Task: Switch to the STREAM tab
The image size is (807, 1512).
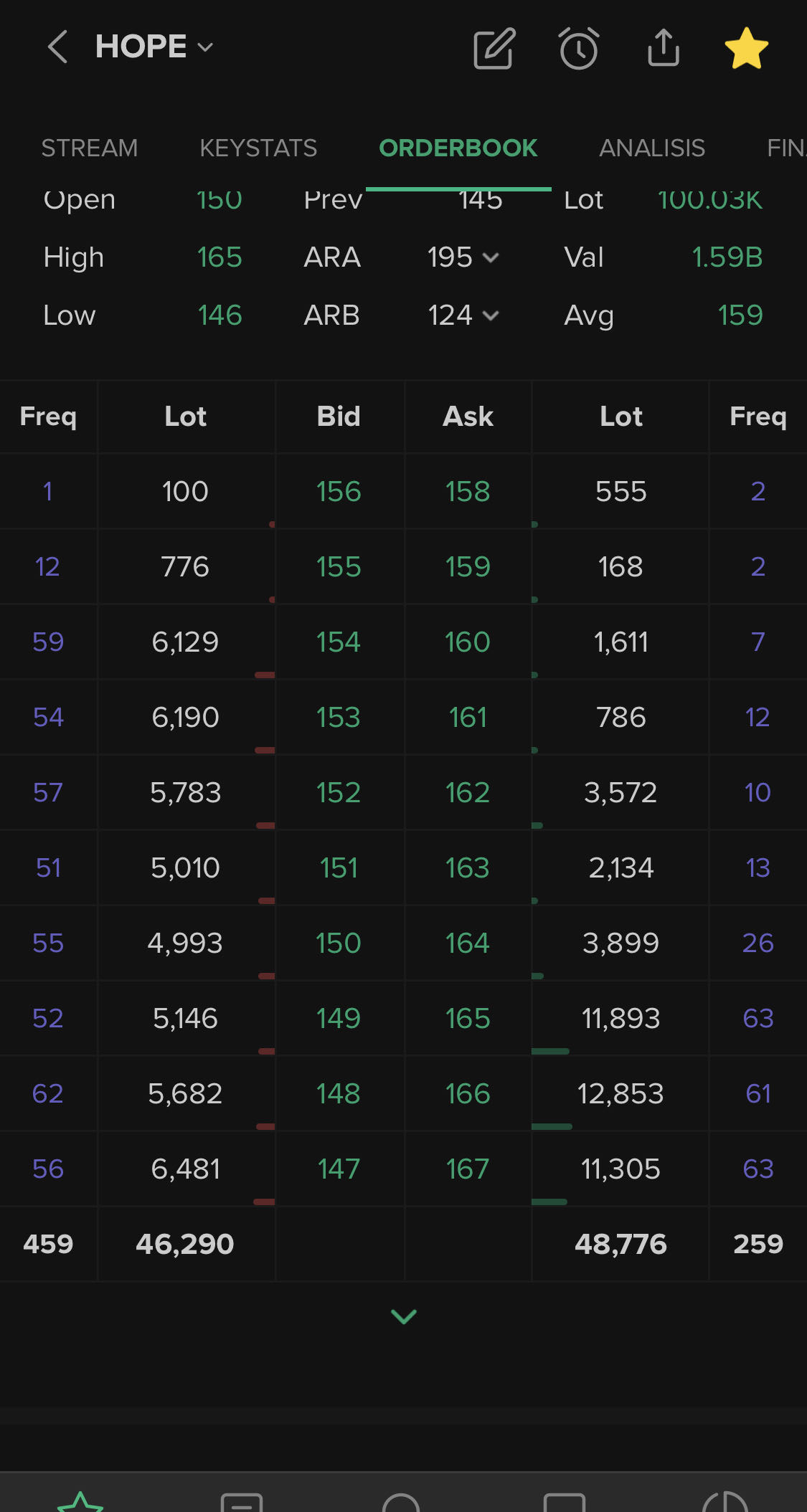Action: pyautogui.click(x=90, y=148)
